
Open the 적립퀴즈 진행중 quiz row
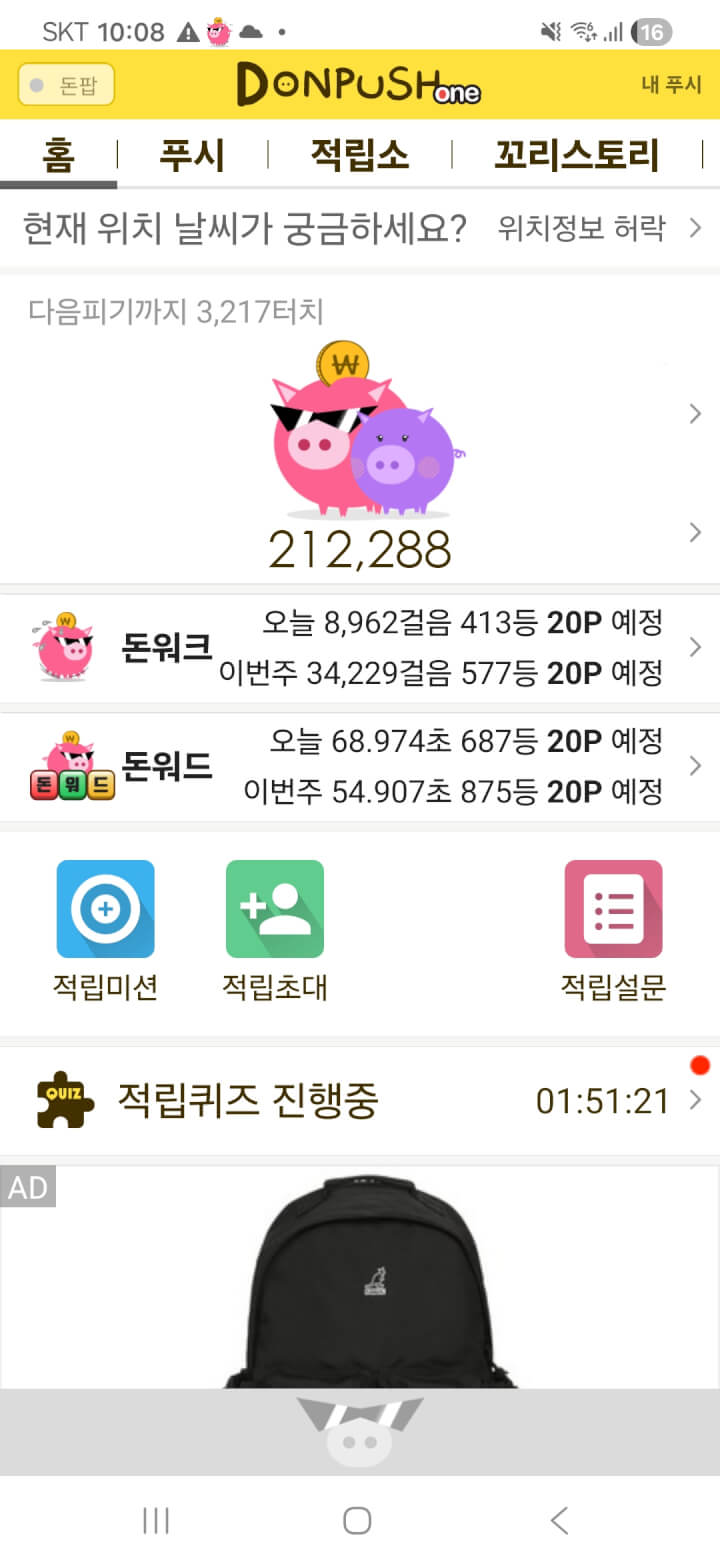(x=360, y=1101)
